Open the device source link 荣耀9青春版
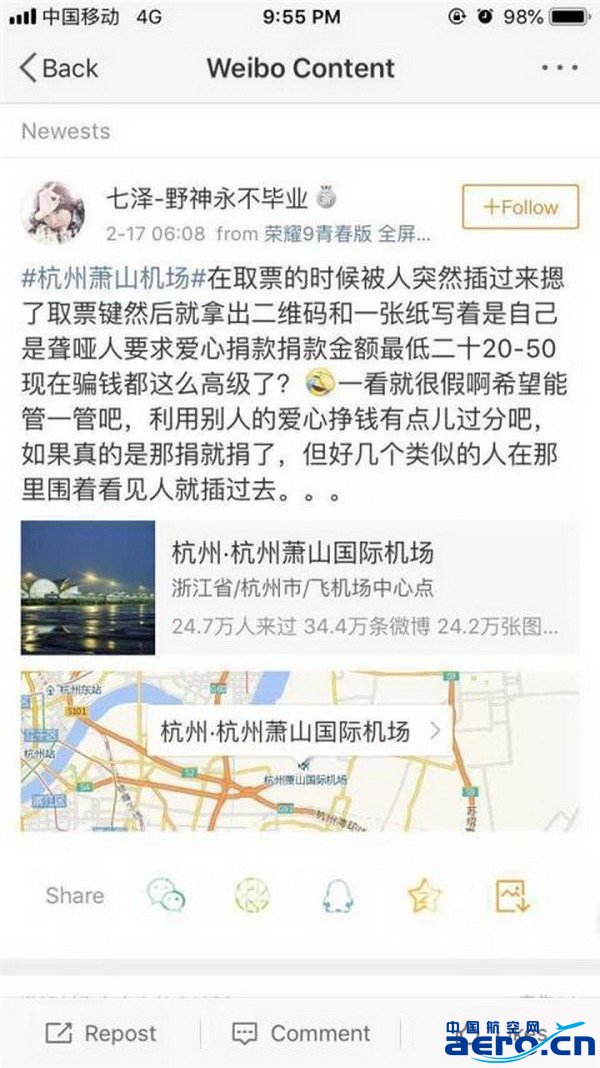This screenshot has width=600, height=1068. tap(318, 234)
